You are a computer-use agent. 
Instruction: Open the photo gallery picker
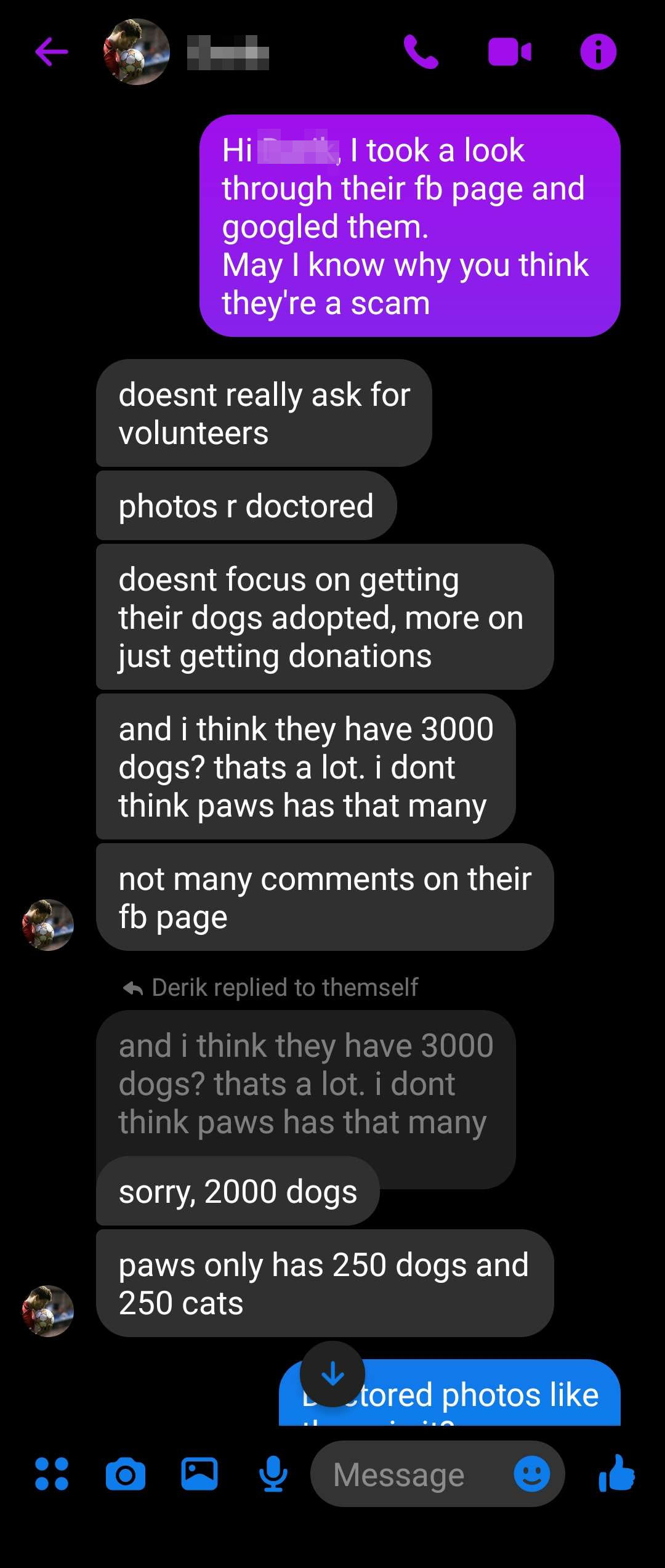(197, 1474)
